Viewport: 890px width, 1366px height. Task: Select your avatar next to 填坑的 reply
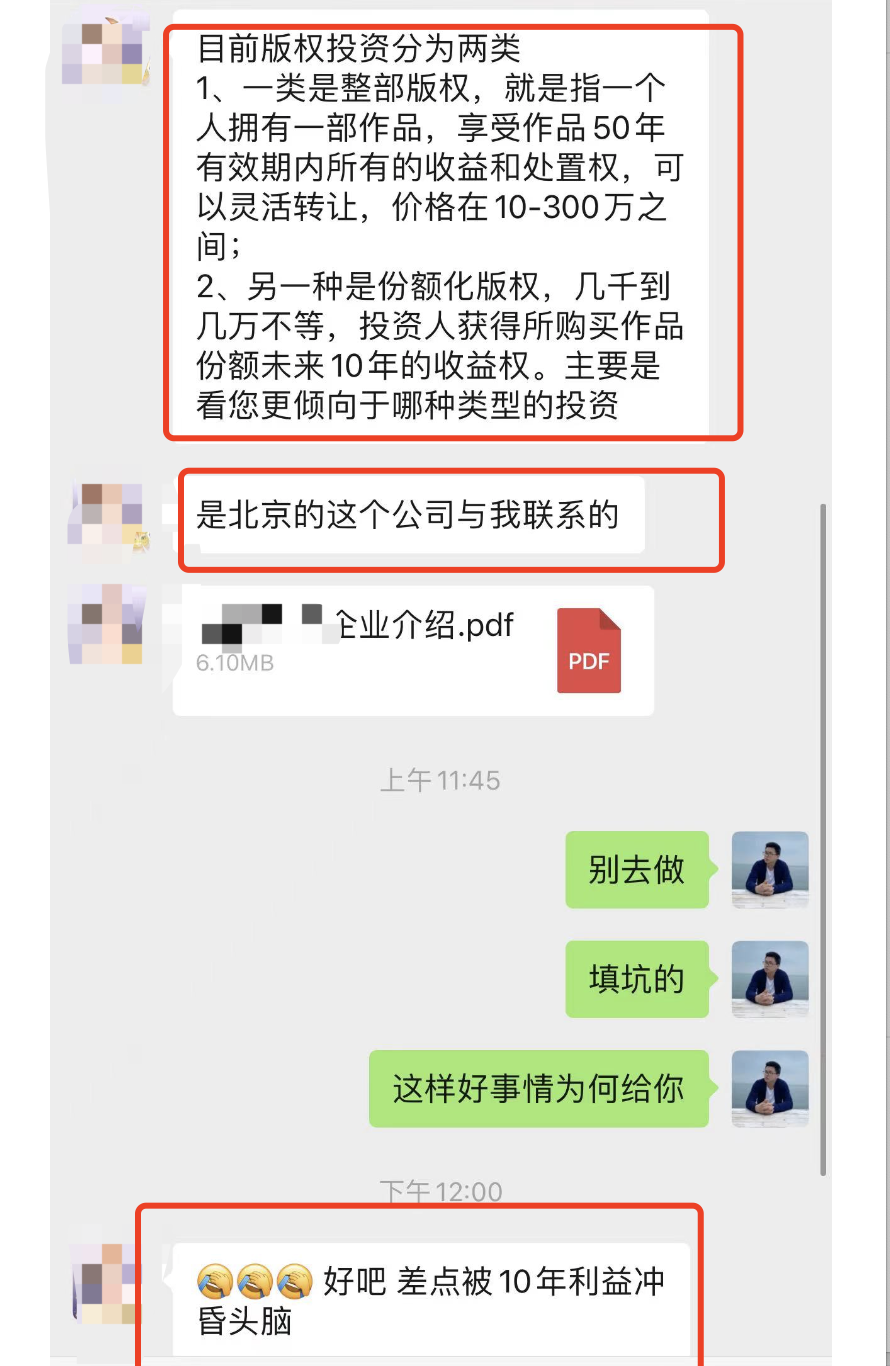coord(769,980)
